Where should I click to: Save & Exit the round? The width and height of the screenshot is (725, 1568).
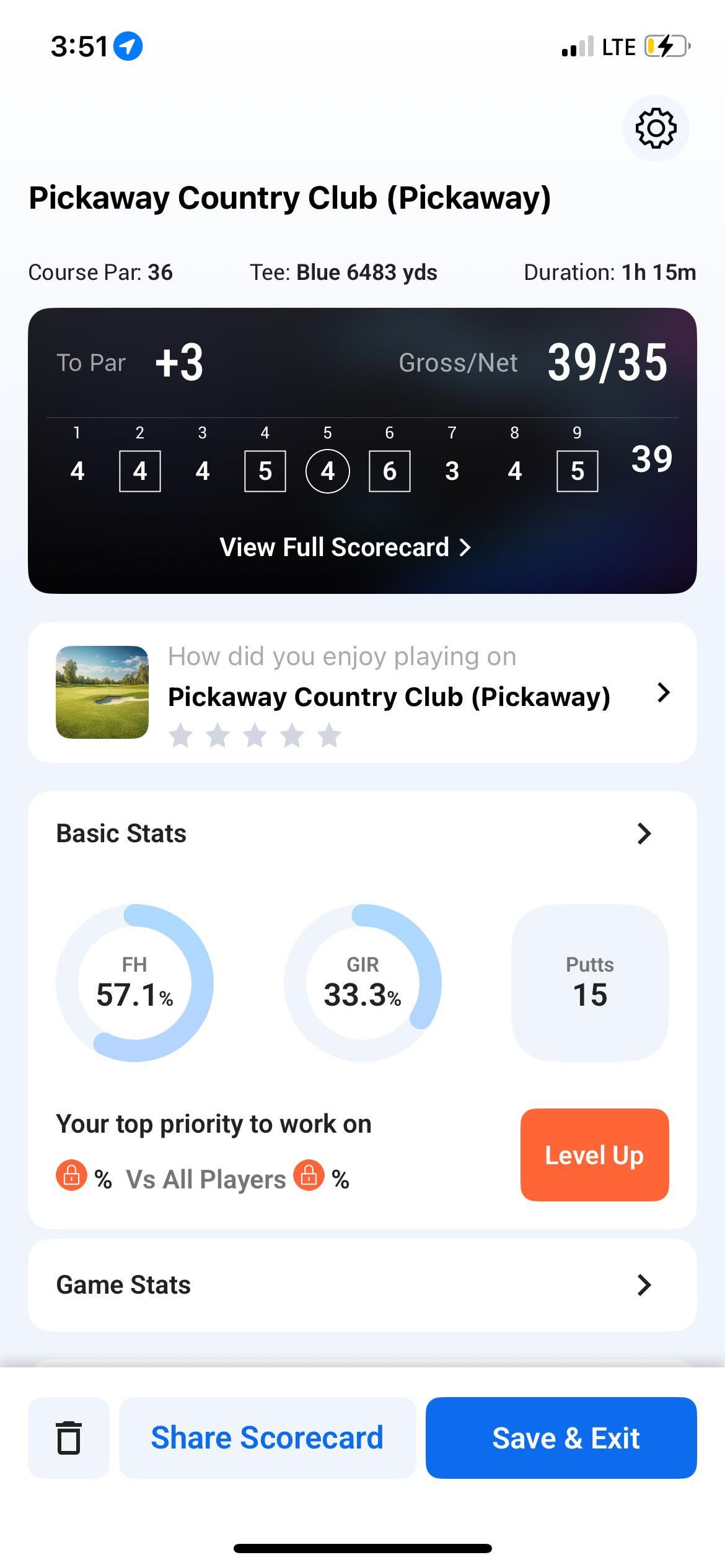[561, 1437]
